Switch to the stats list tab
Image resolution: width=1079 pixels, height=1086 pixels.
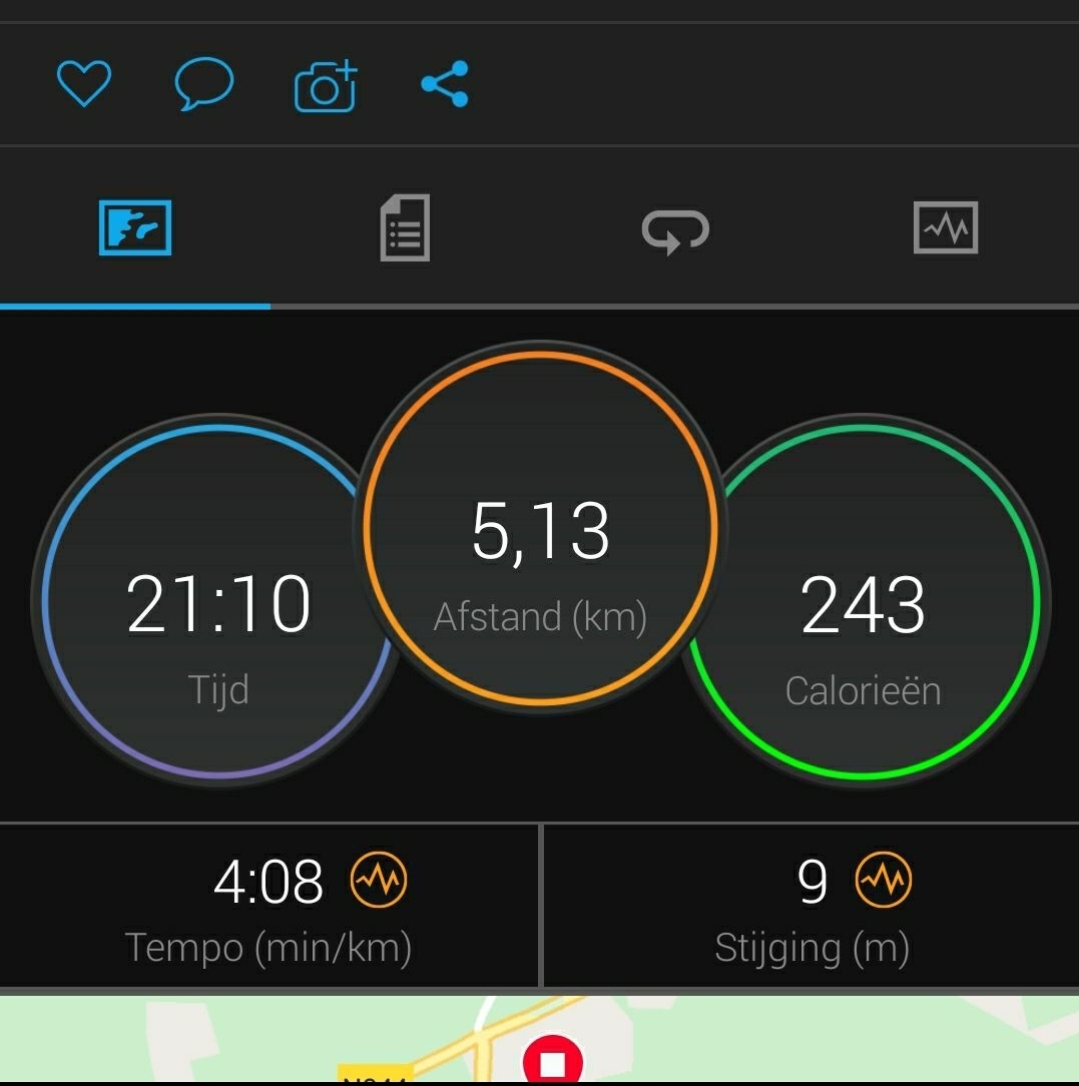[x=405, y=228]
